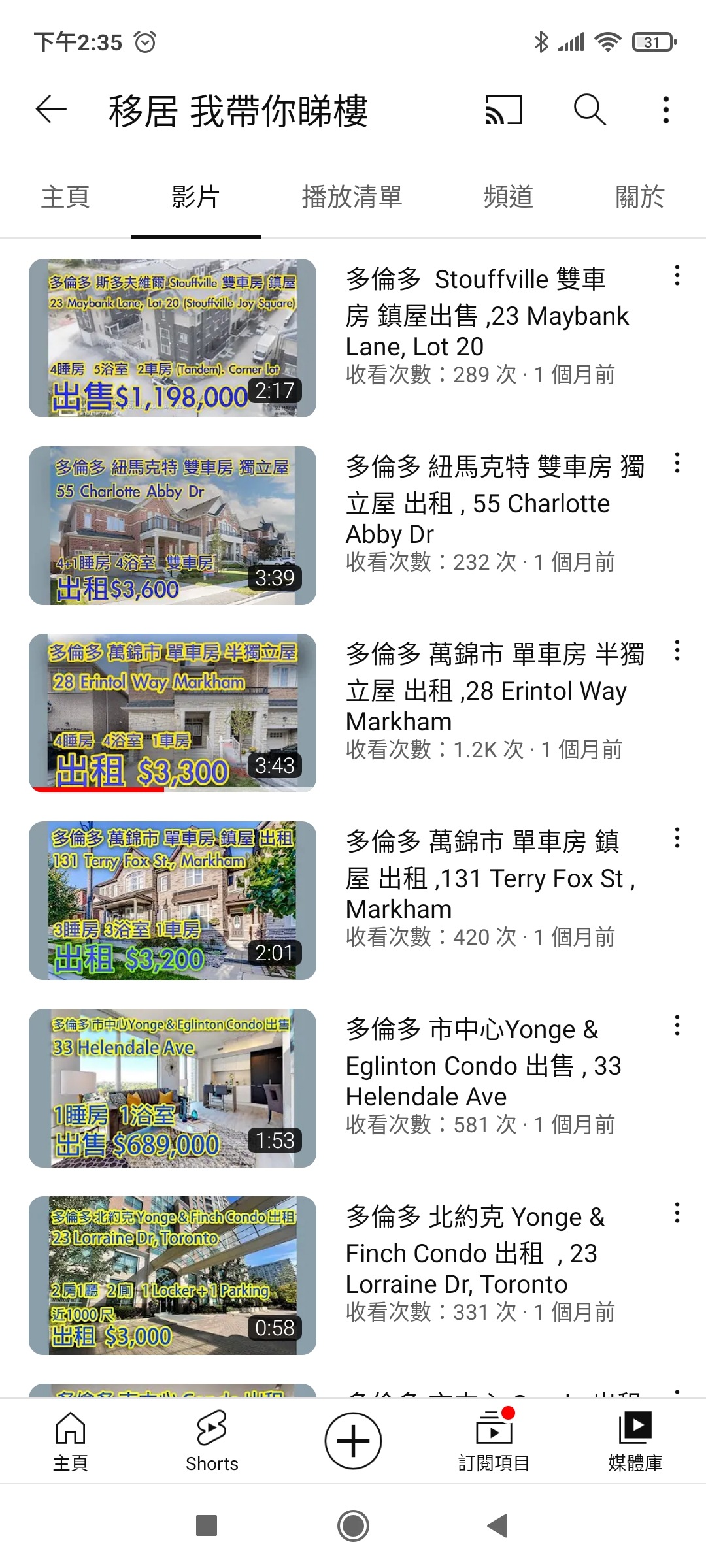This screenshot has width=706, height=1568.
Task: Play the 23 Lorraine Dr Toronto video
Action: pos(173,1275)
